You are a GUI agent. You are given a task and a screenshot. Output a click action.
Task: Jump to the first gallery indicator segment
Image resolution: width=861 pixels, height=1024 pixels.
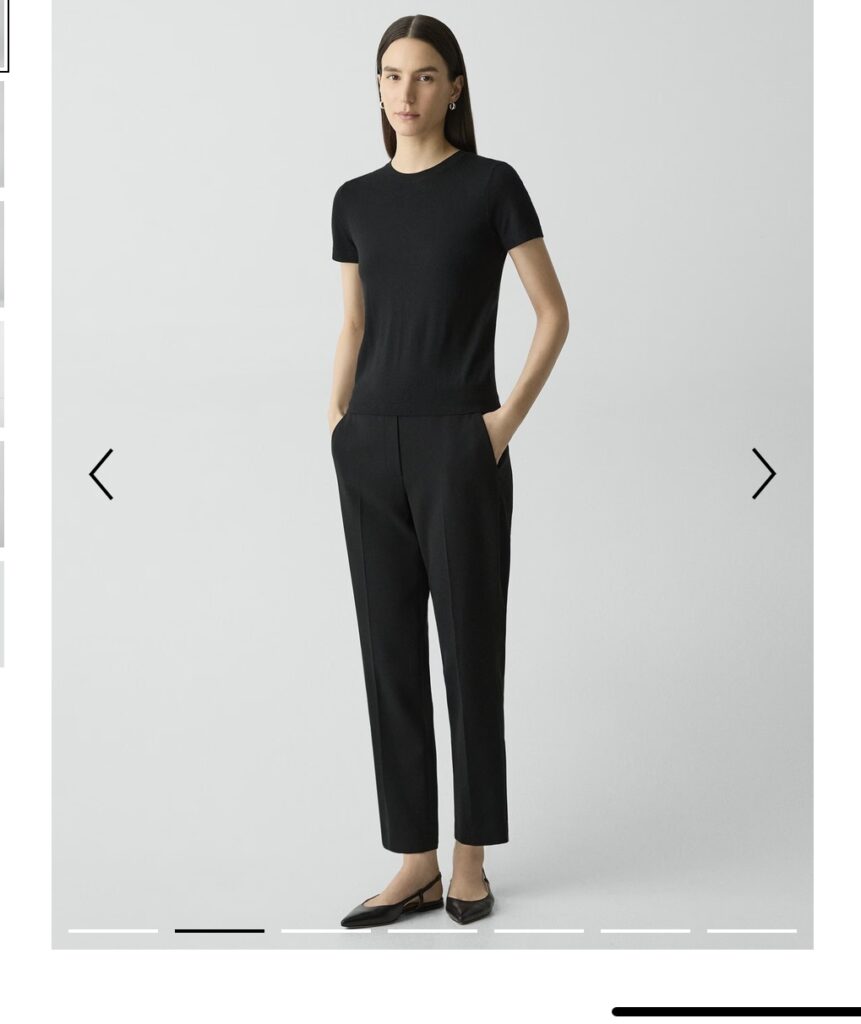(112, 931)
